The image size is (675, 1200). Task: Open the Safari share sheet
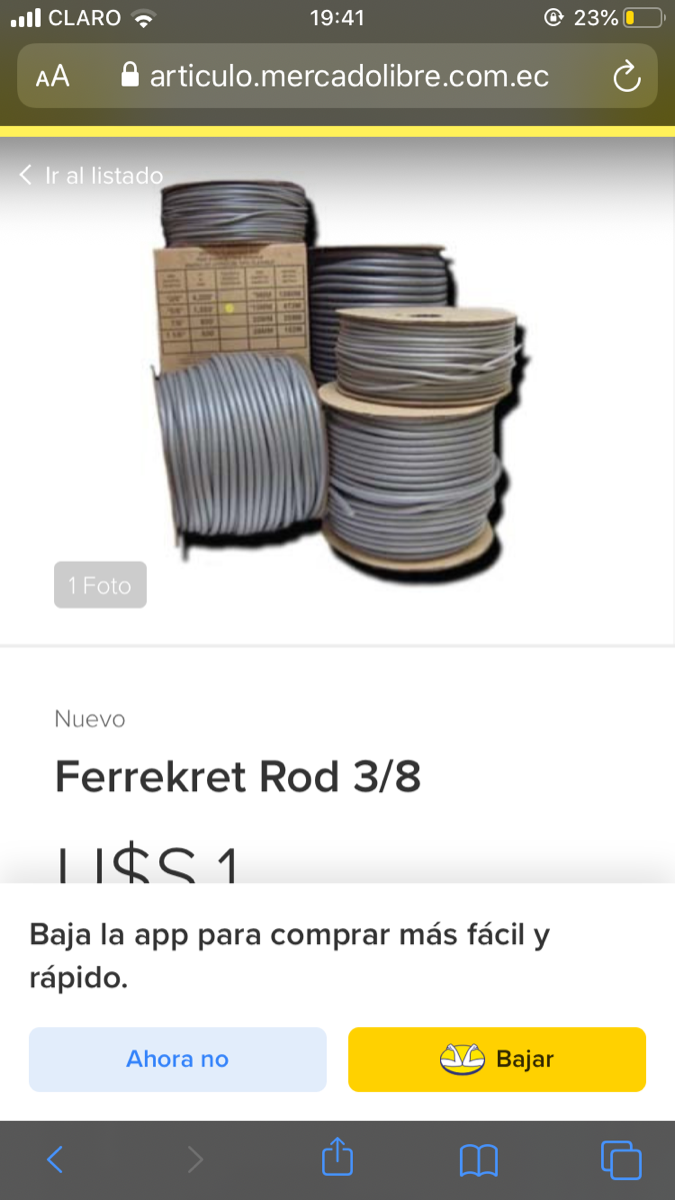click(x=338, y=1159)
